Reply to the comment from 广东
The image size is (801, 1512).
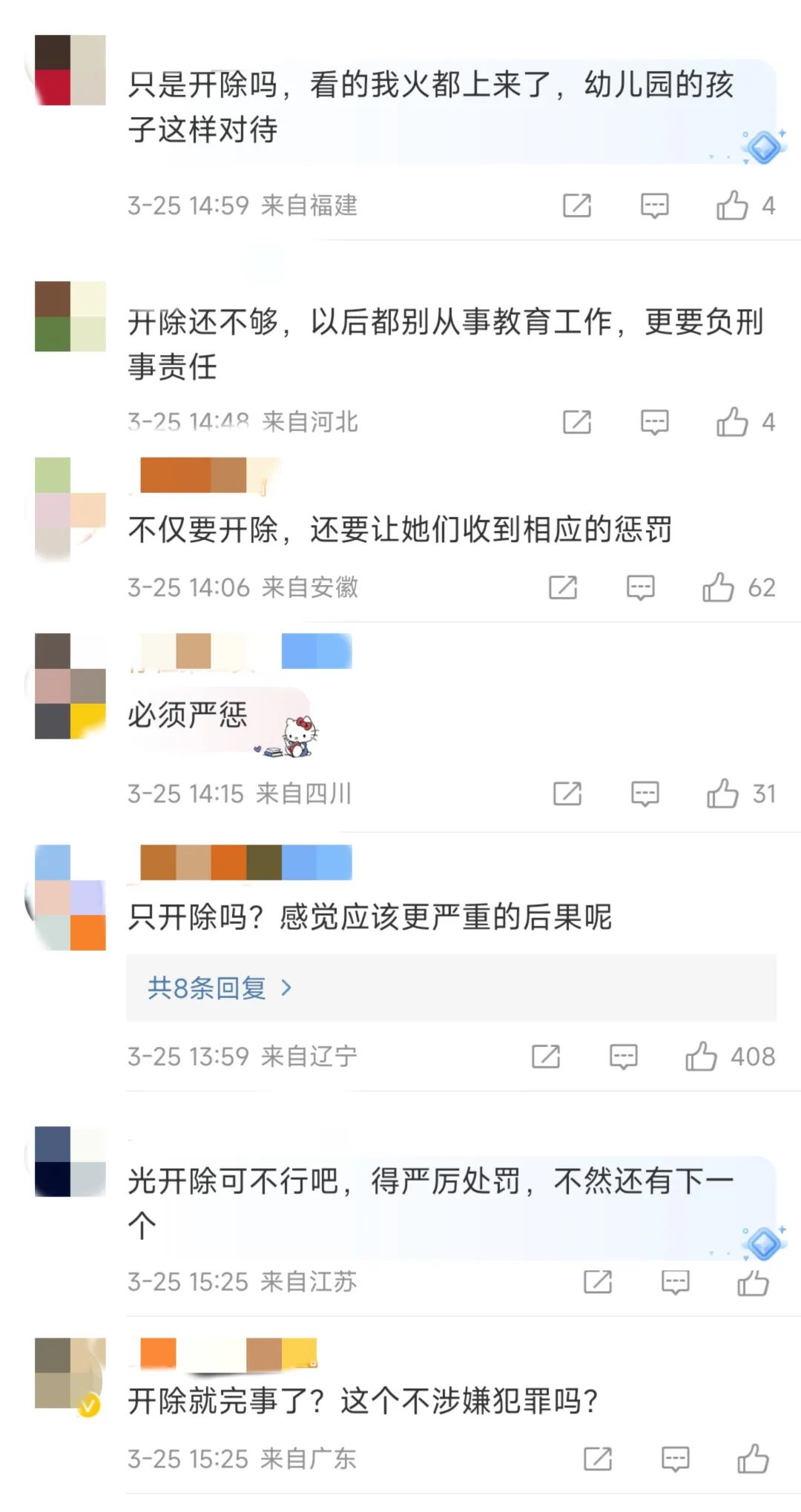[675, 1459]
